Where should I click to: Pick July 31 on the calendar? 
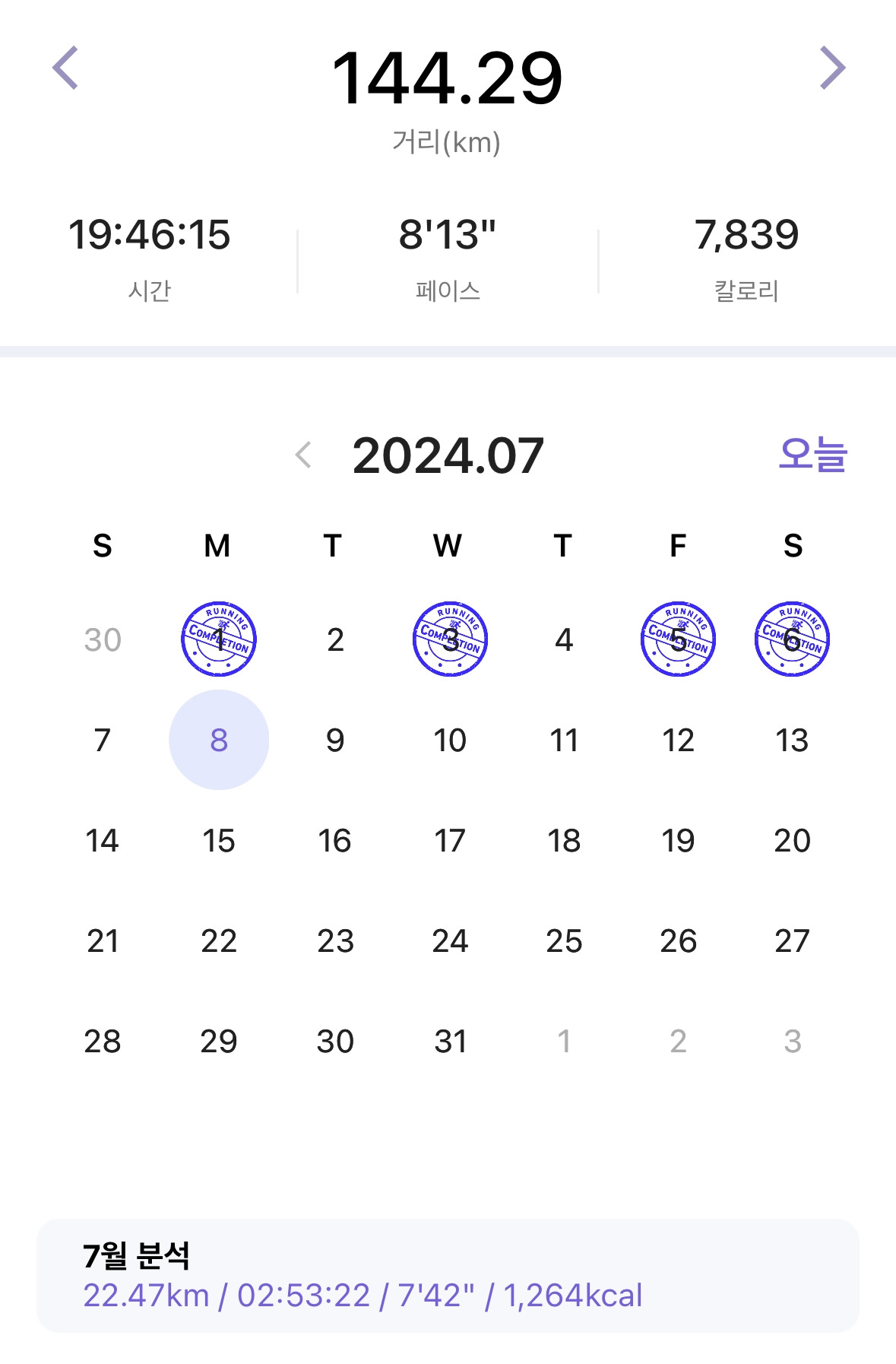coord(450,1042)
